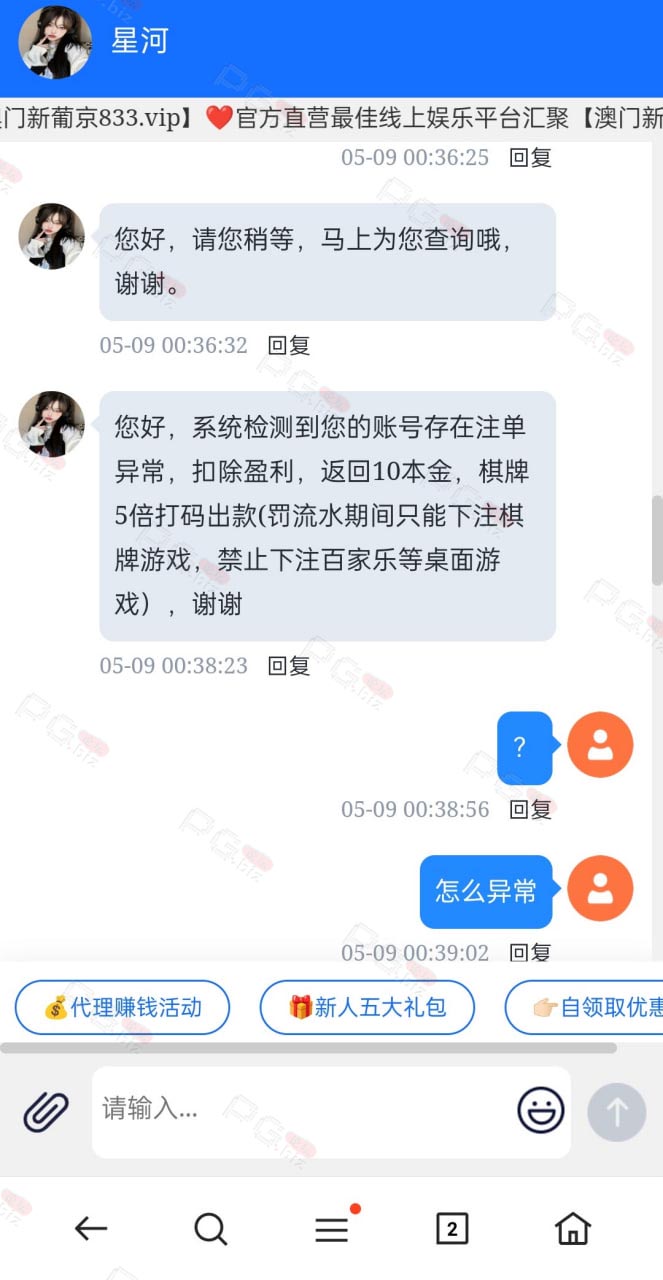
Task: View the 2 open browser tabs
Action: [452, 1228]
